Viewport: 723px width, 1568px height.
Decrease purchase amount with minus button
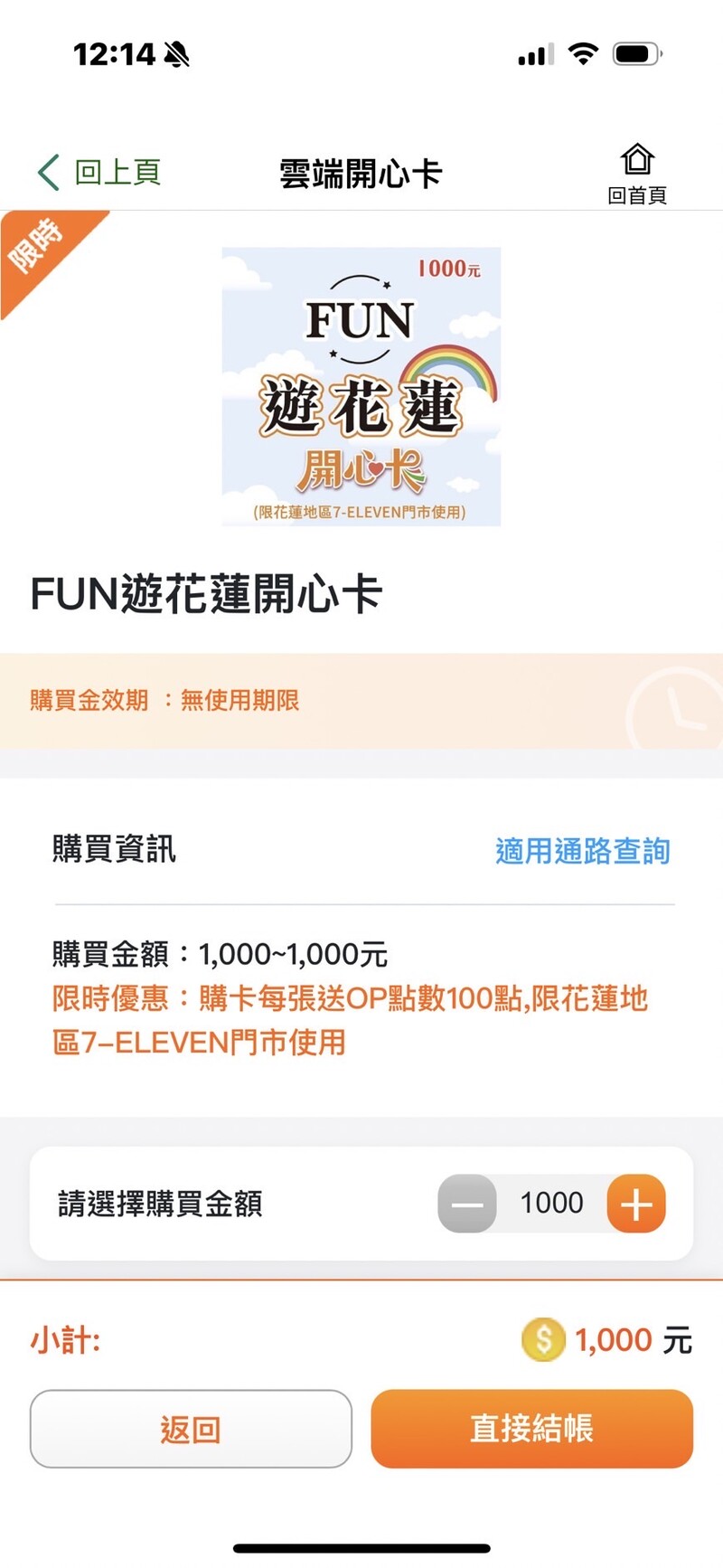click(x=467, y=1204)
